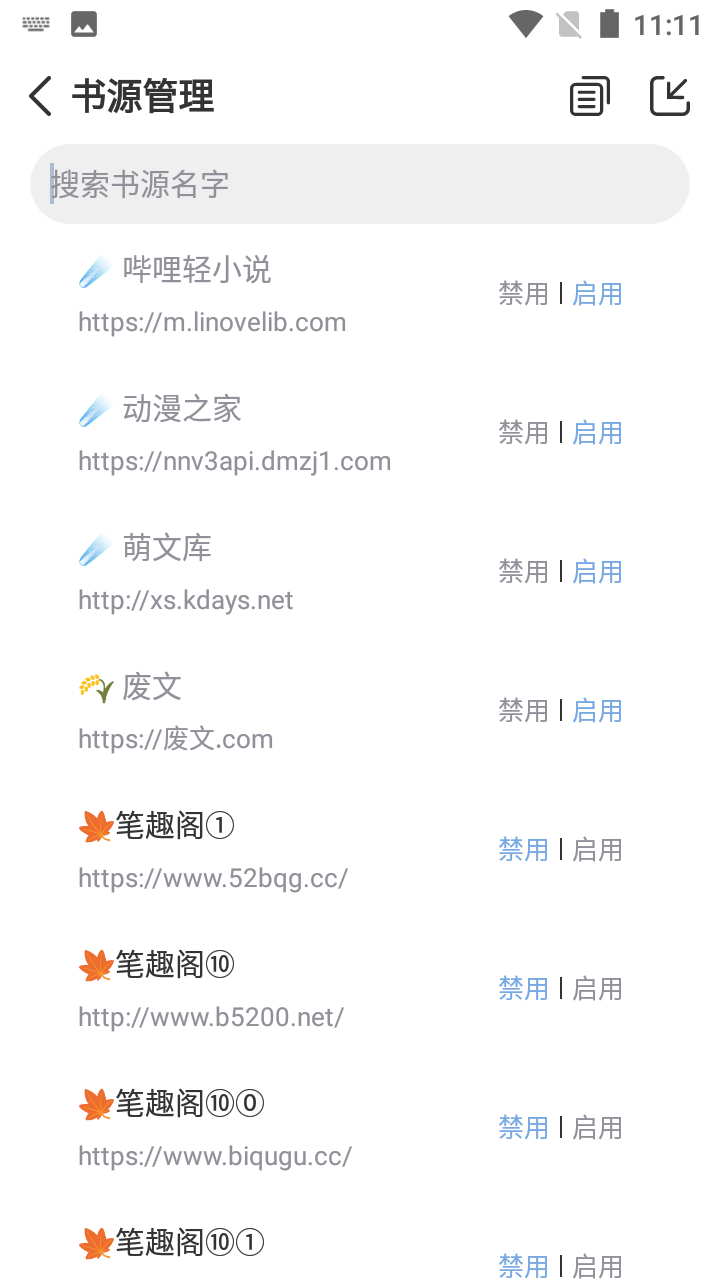Disable the 笔趣阁⑩⓪ biqugu.cc source
Viewport: 720px width, 1280px height.
pyautogui.click(x=524, y=1128)
